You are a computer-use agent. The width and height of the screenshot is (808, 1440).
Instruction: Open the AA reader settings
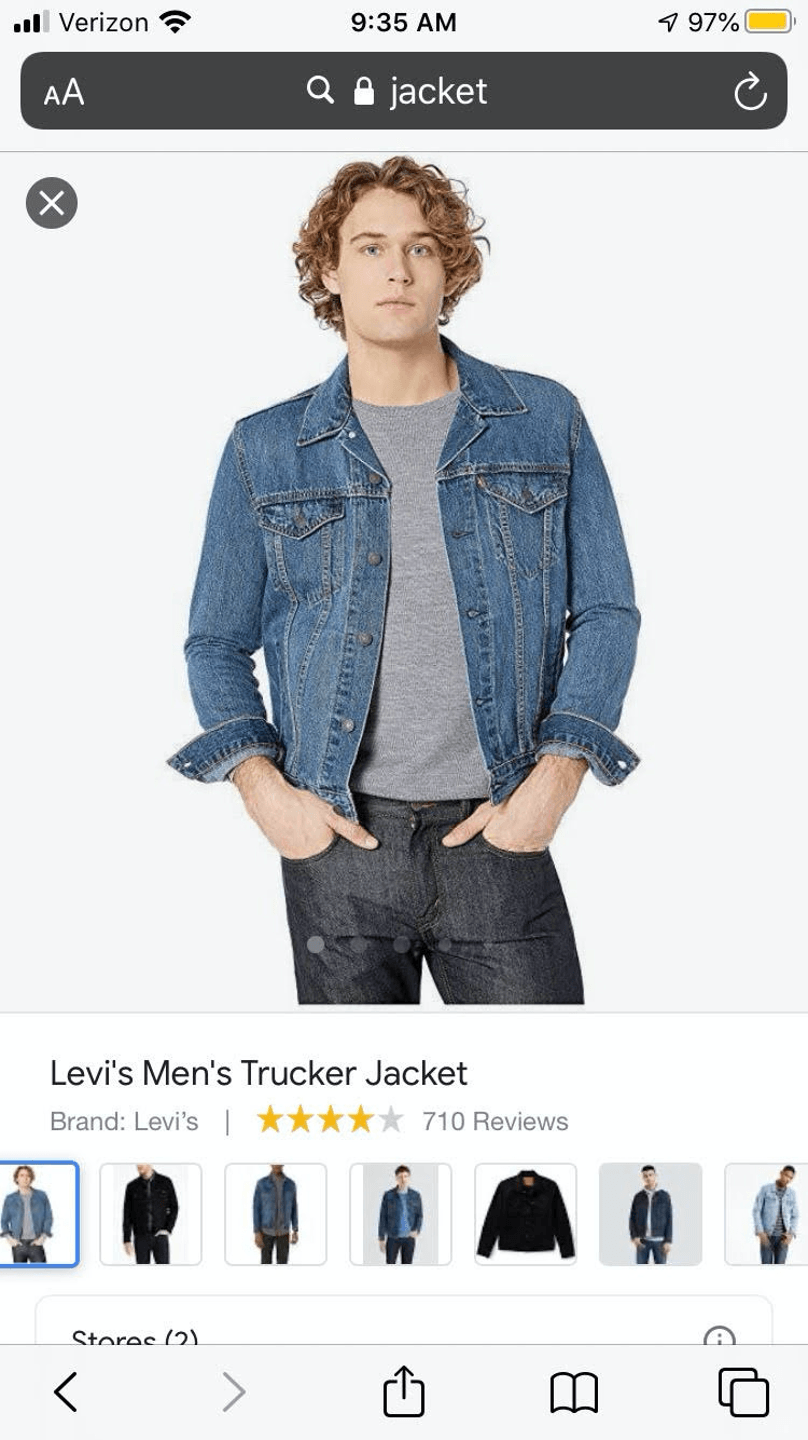pos(64,92)
